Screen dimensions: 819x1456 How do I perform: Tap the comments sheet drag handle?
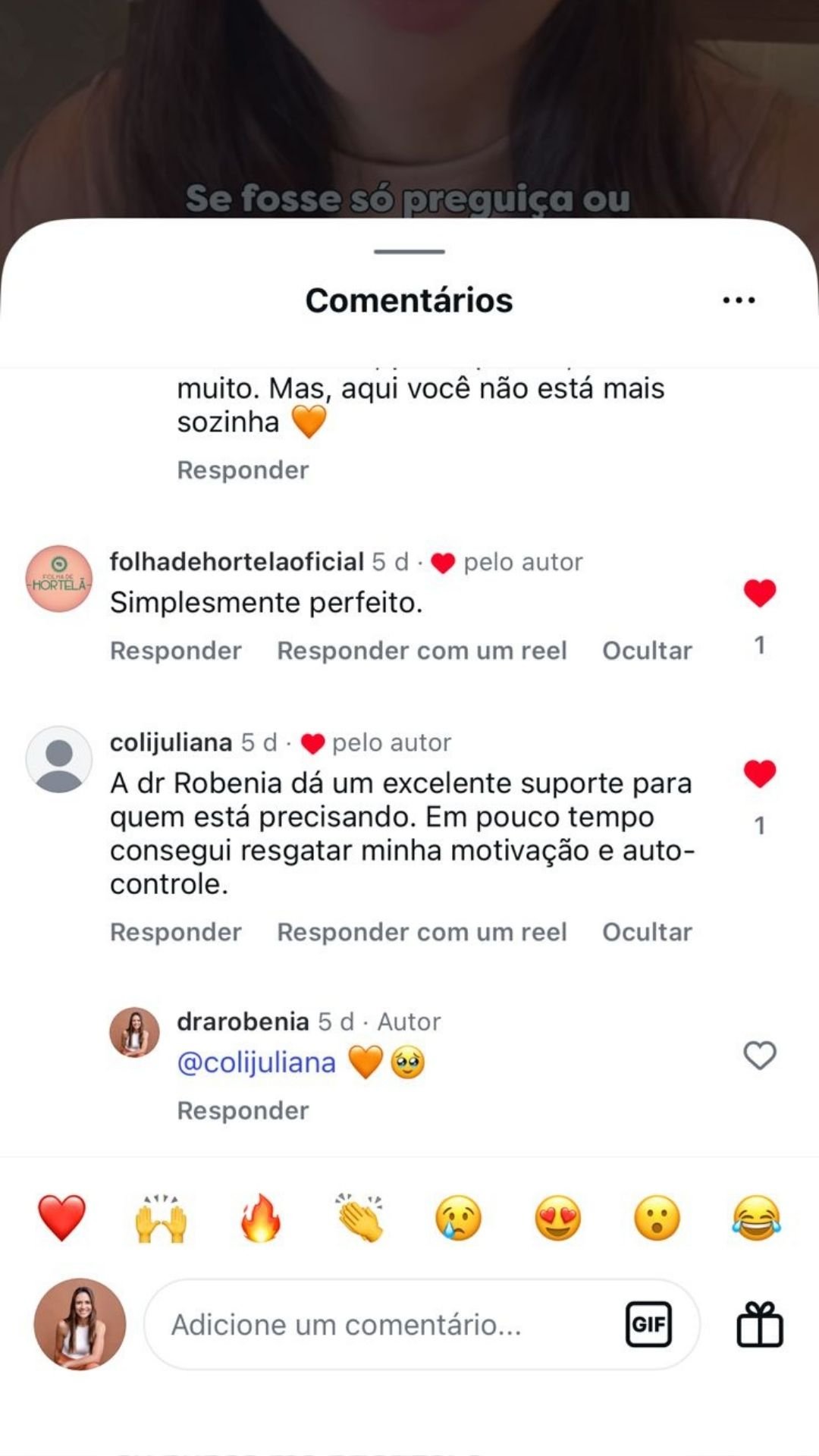[409, 252]
